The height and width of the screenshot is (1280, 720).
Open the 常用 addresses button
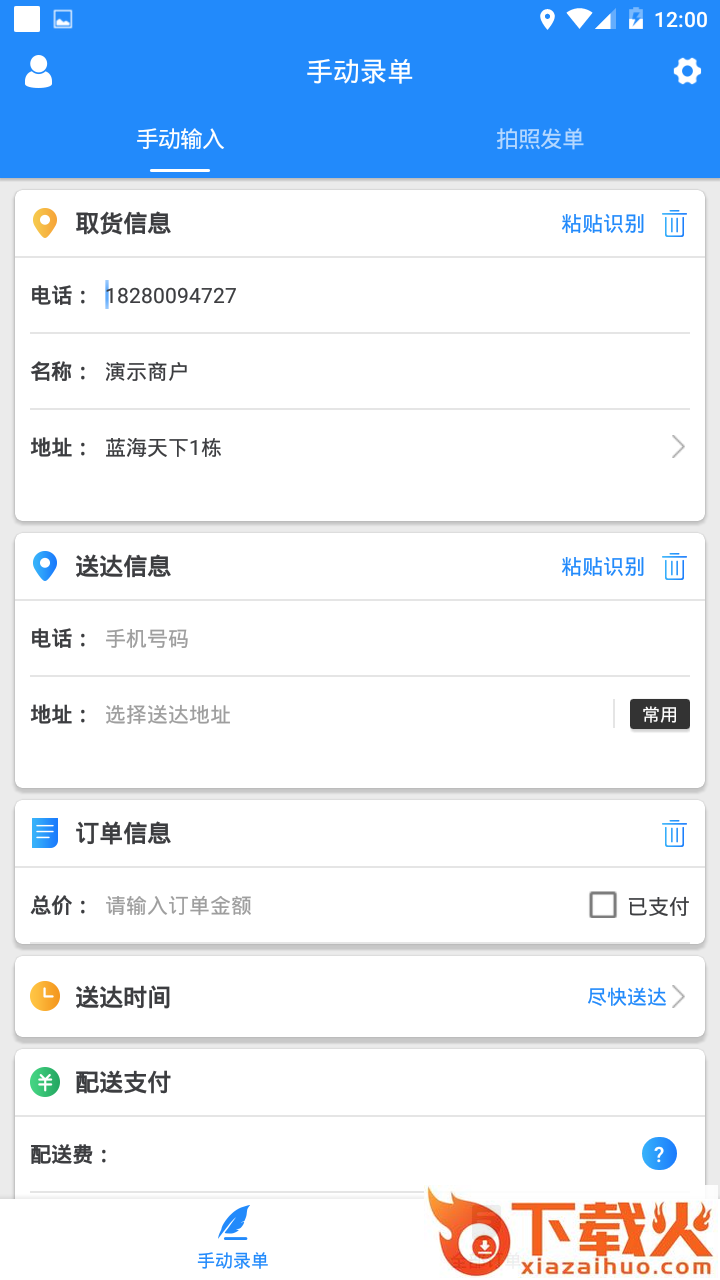[x=660, y=715]
